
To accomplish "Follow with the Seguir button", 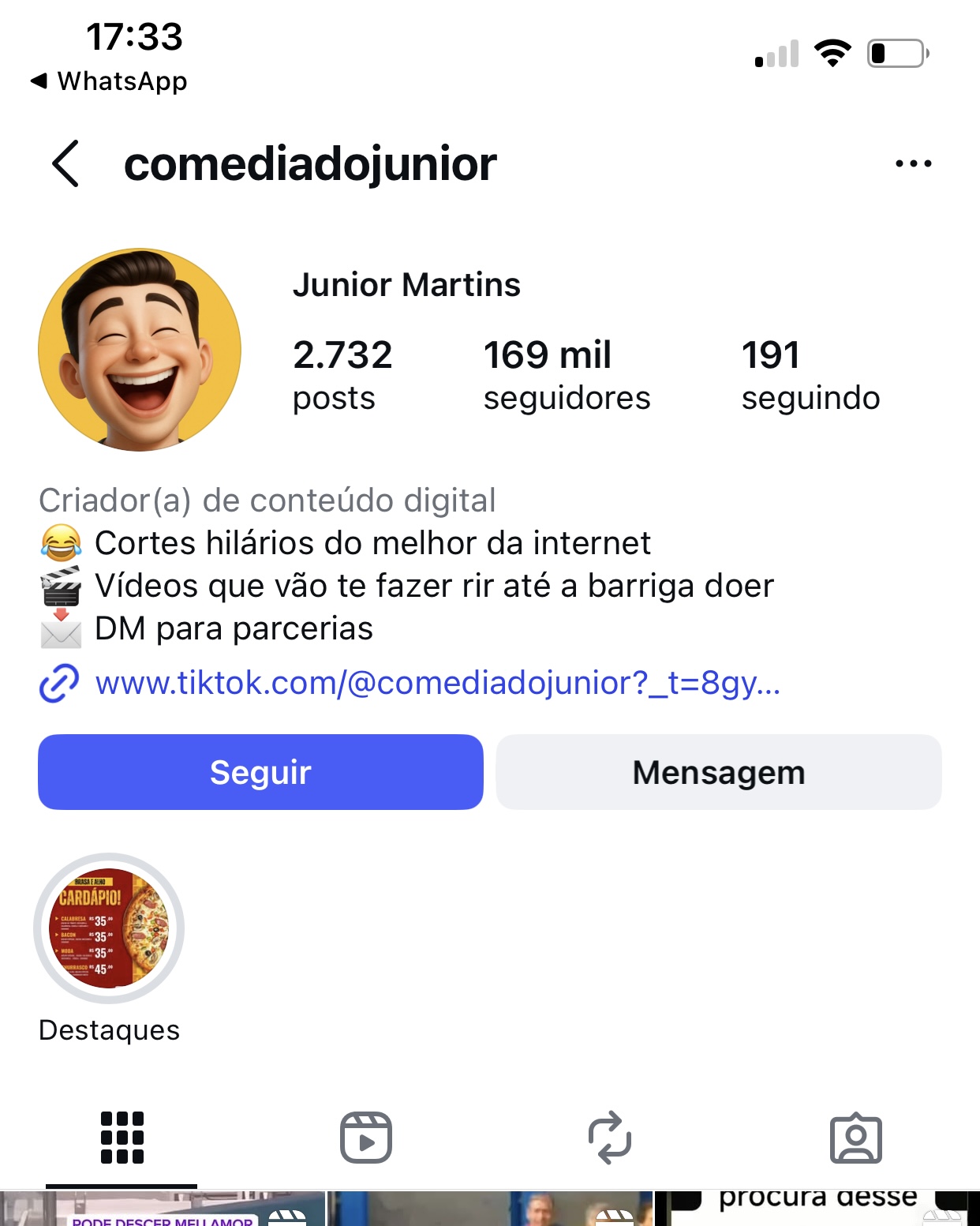I will 260,772.
